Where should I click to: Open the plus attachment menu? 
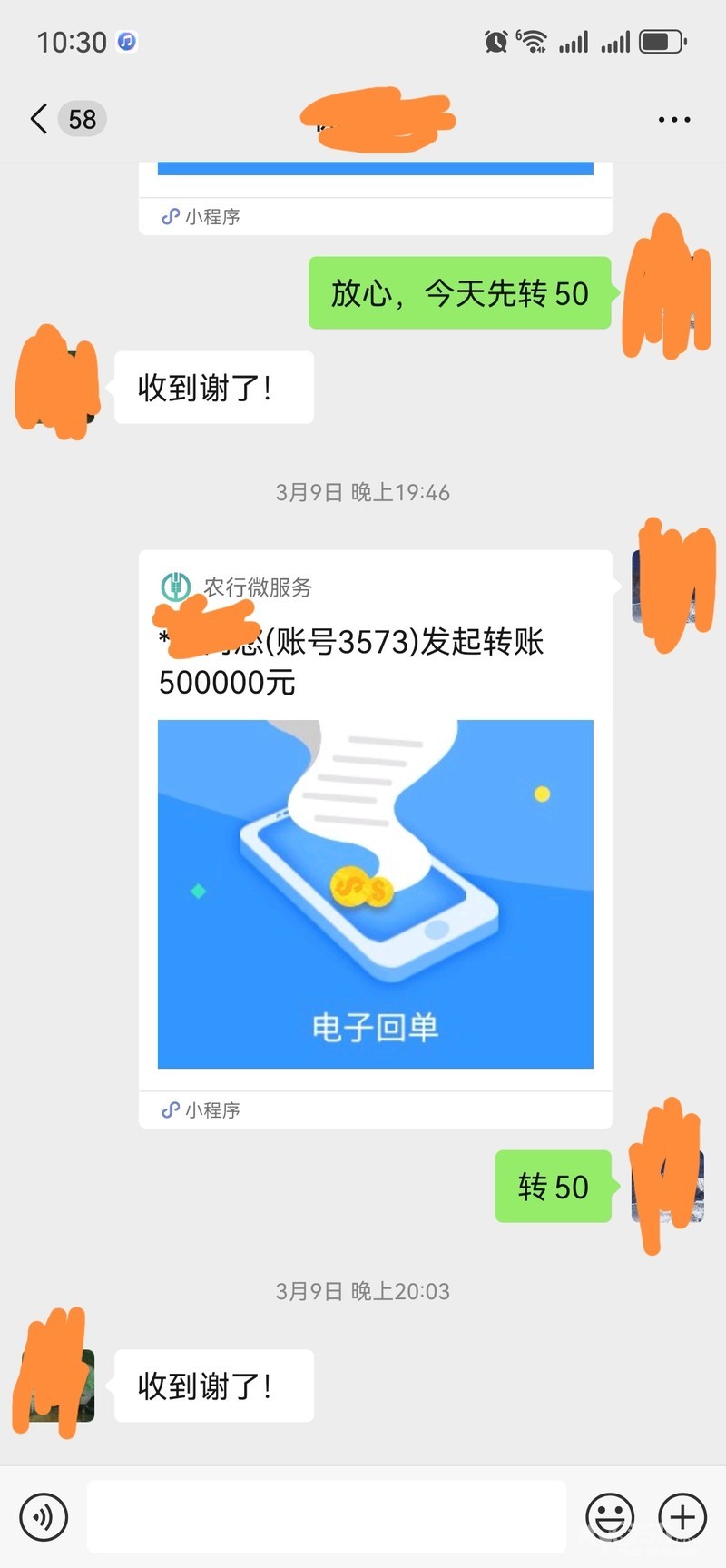click(x=682, y=1516)
